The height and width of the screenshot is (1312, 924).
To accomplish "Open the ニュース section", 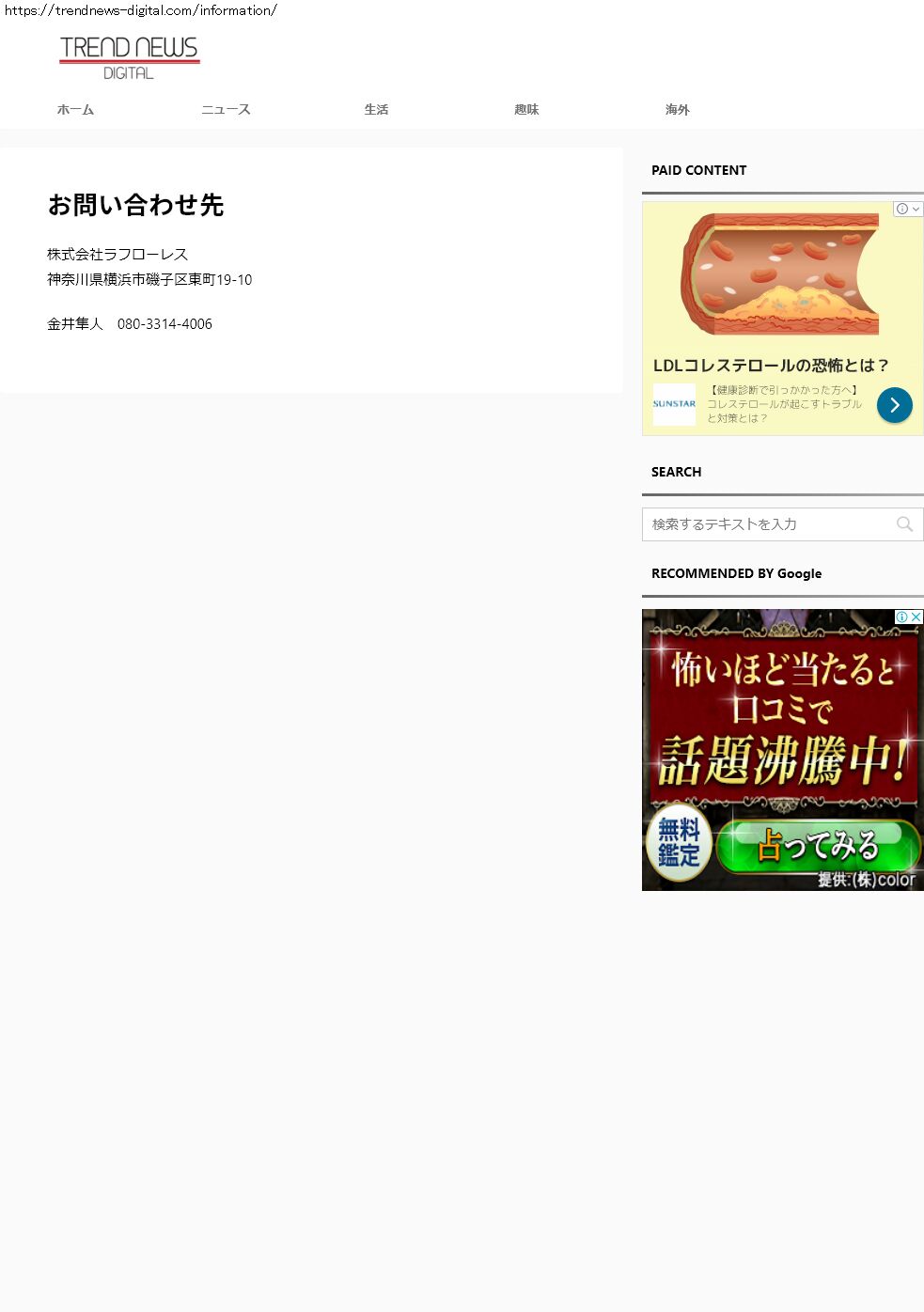I will 226,110.
